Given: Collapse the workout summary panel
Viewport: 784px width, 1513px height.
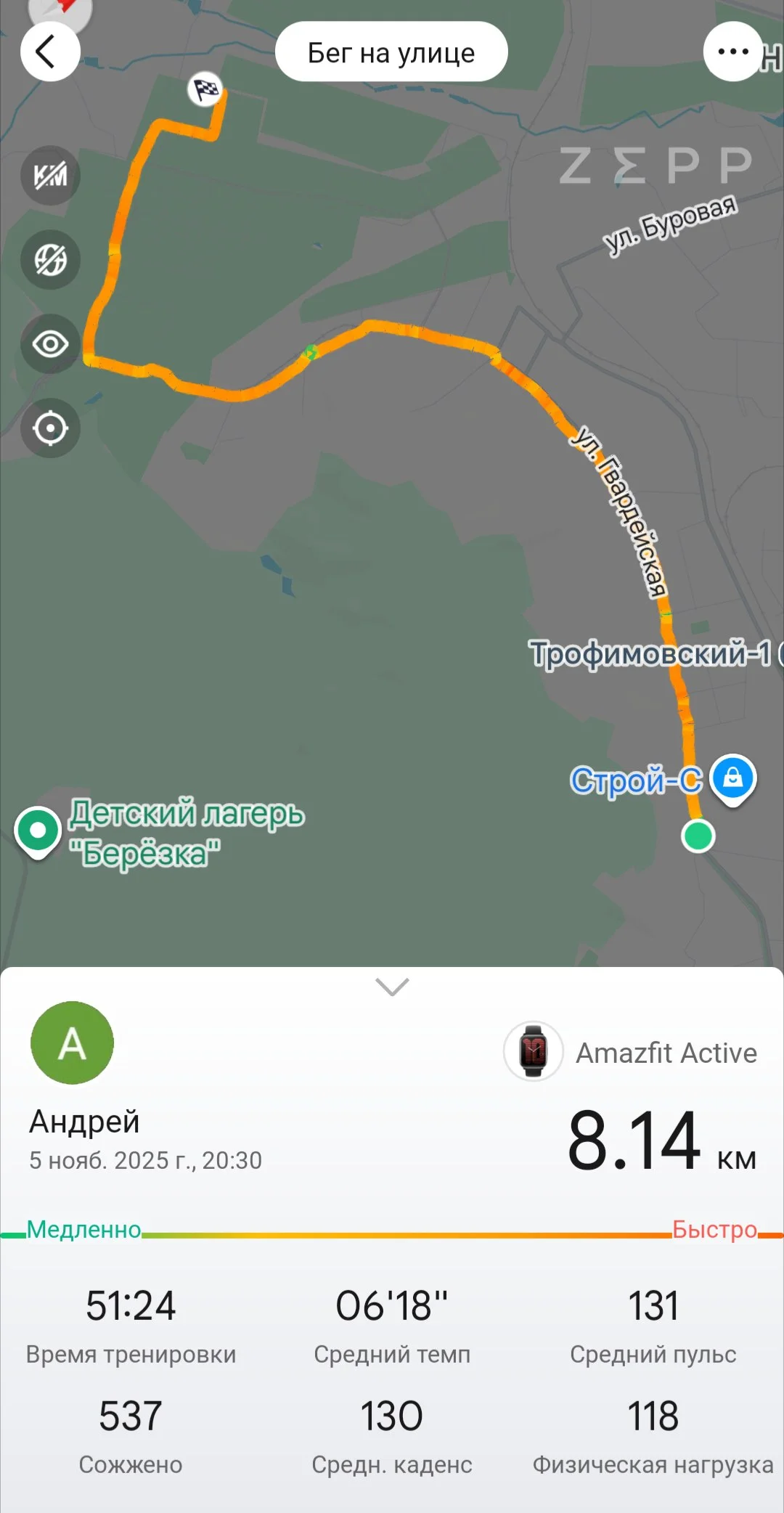Looking at the screenshot, I should [x=392, y=987].
